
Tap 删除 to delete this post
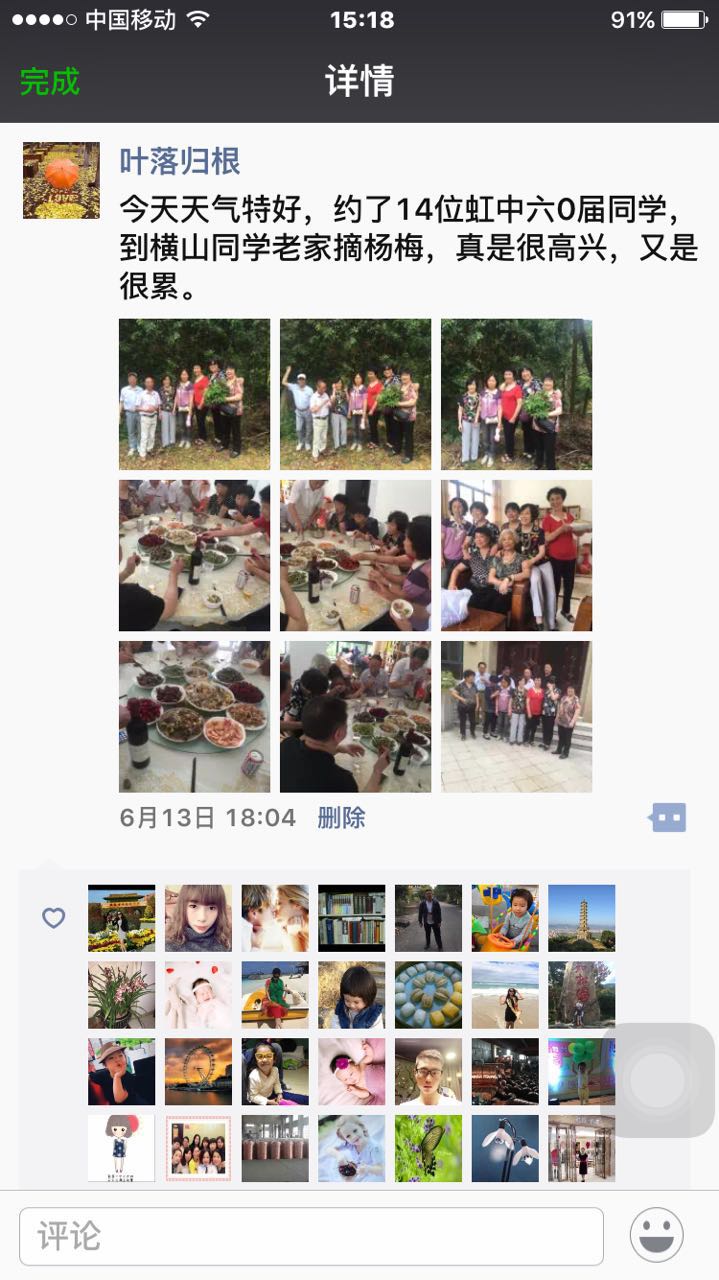tap(341, 818)
